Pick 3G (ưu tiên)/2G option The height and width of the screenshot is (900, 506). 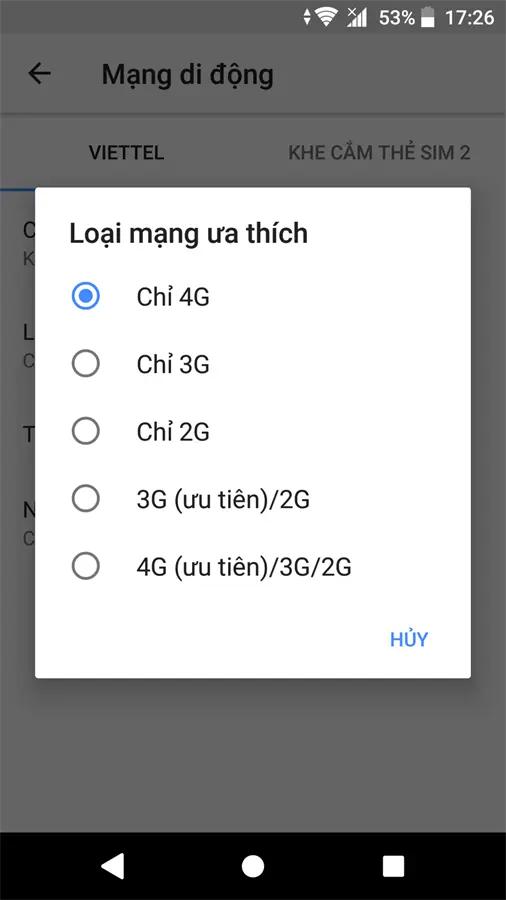click(252, 499)
